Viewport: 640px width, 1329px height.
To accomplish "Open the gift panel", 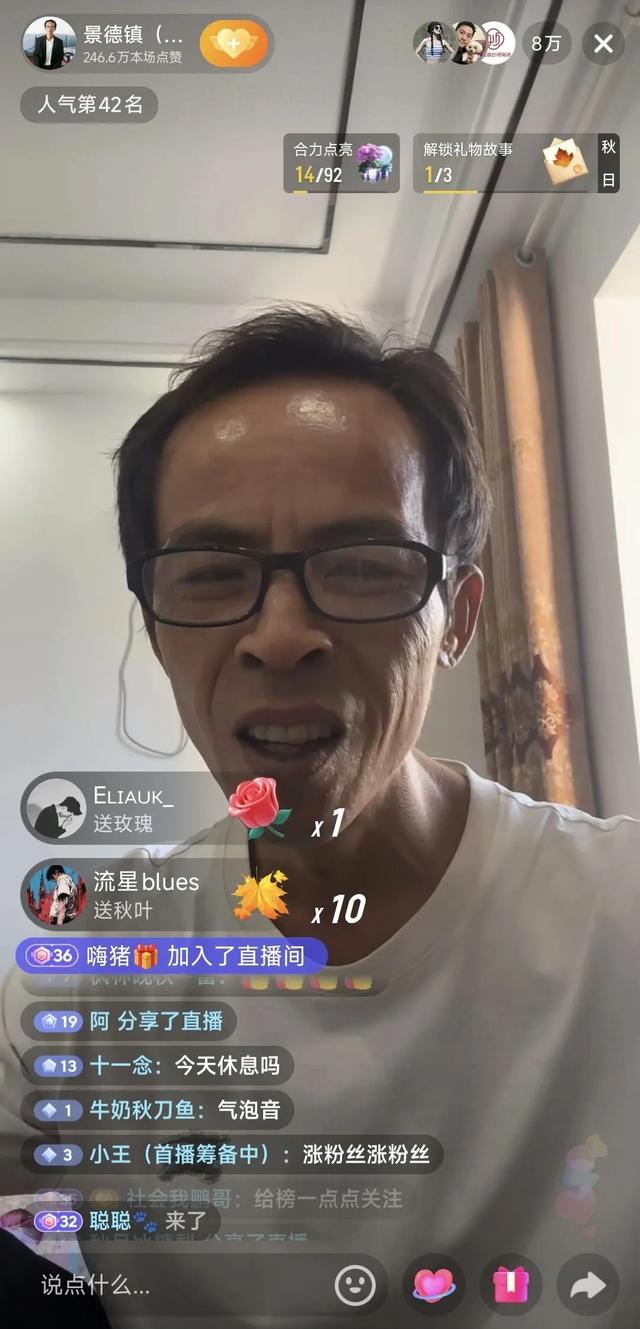I will (x=511, y=1285).
